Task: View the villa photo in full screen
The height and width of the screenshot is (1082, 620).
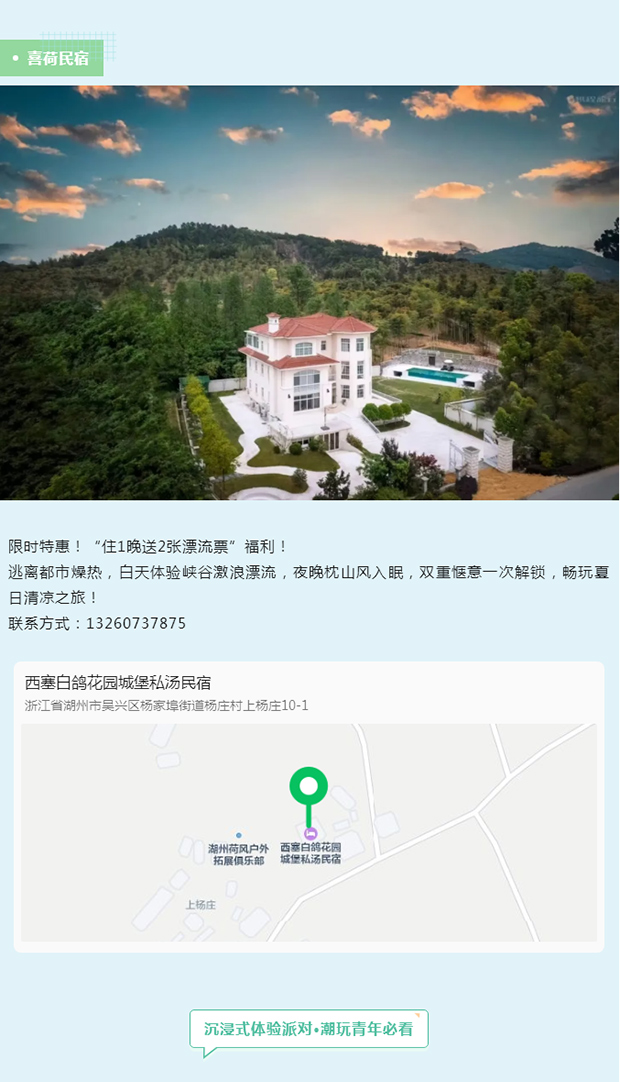Action: tap(309, 292)
